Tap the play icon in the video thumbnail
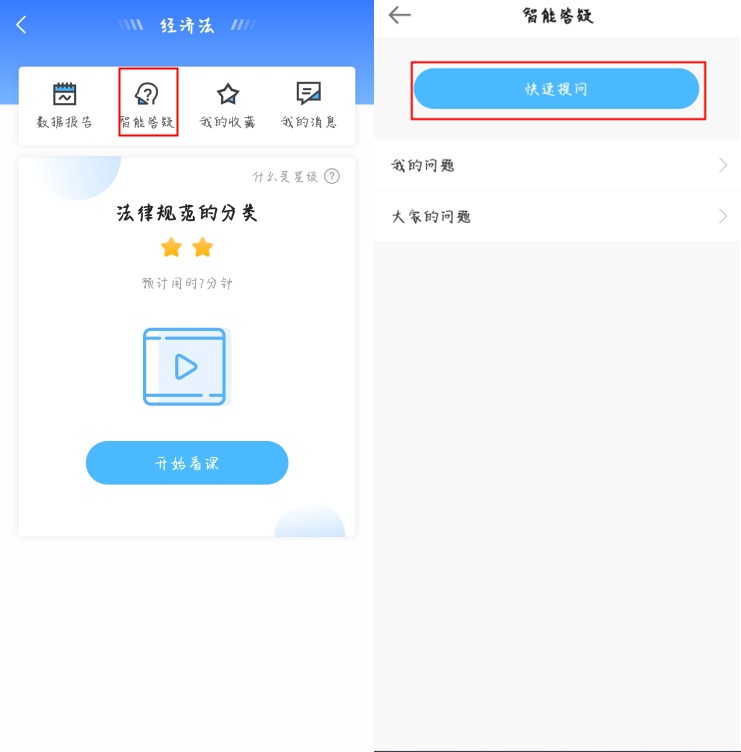The height and width of the screenshot is (752, 741). coord(187,366)
